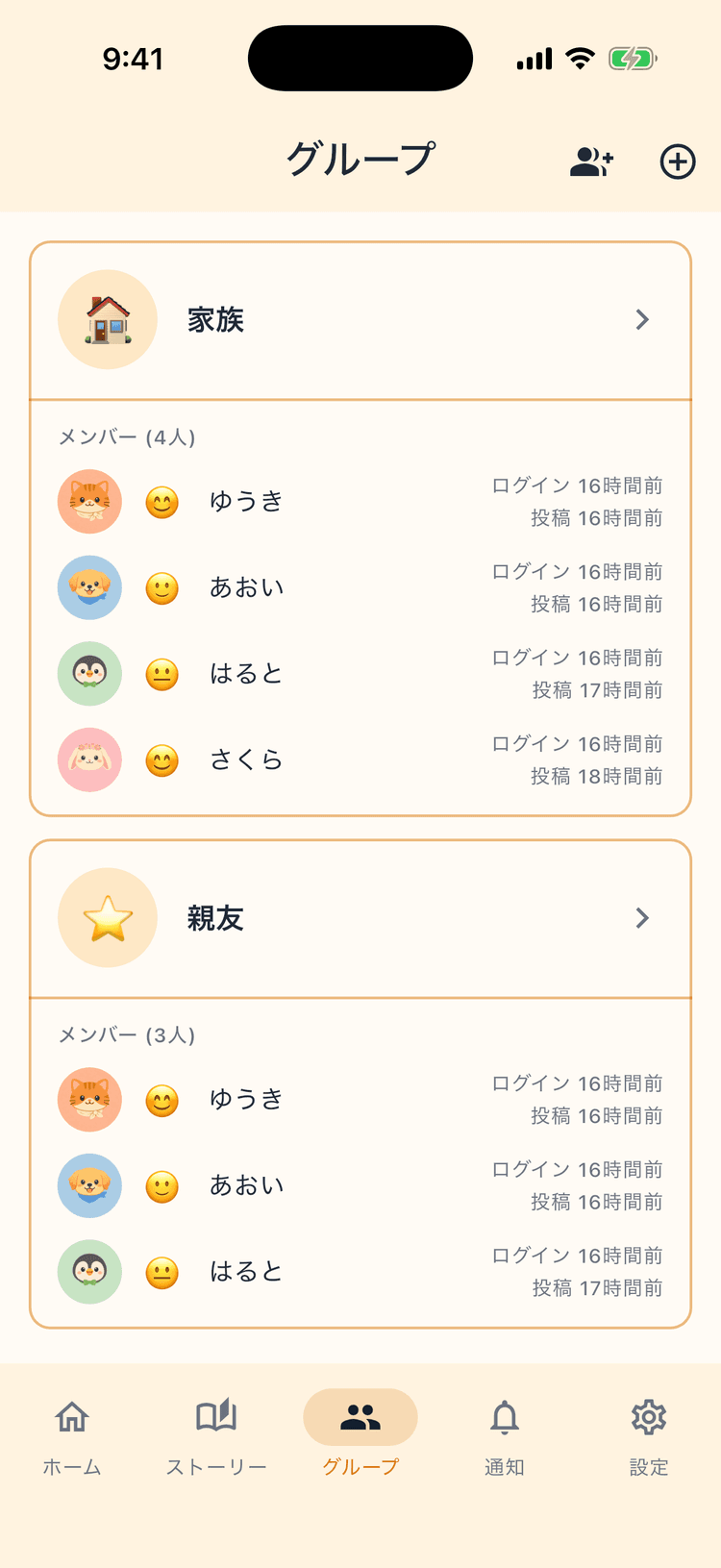This screenshot has width=721, height=1568.
Task: Select さくら from the 家族 member list
Action: pos(246,760)
